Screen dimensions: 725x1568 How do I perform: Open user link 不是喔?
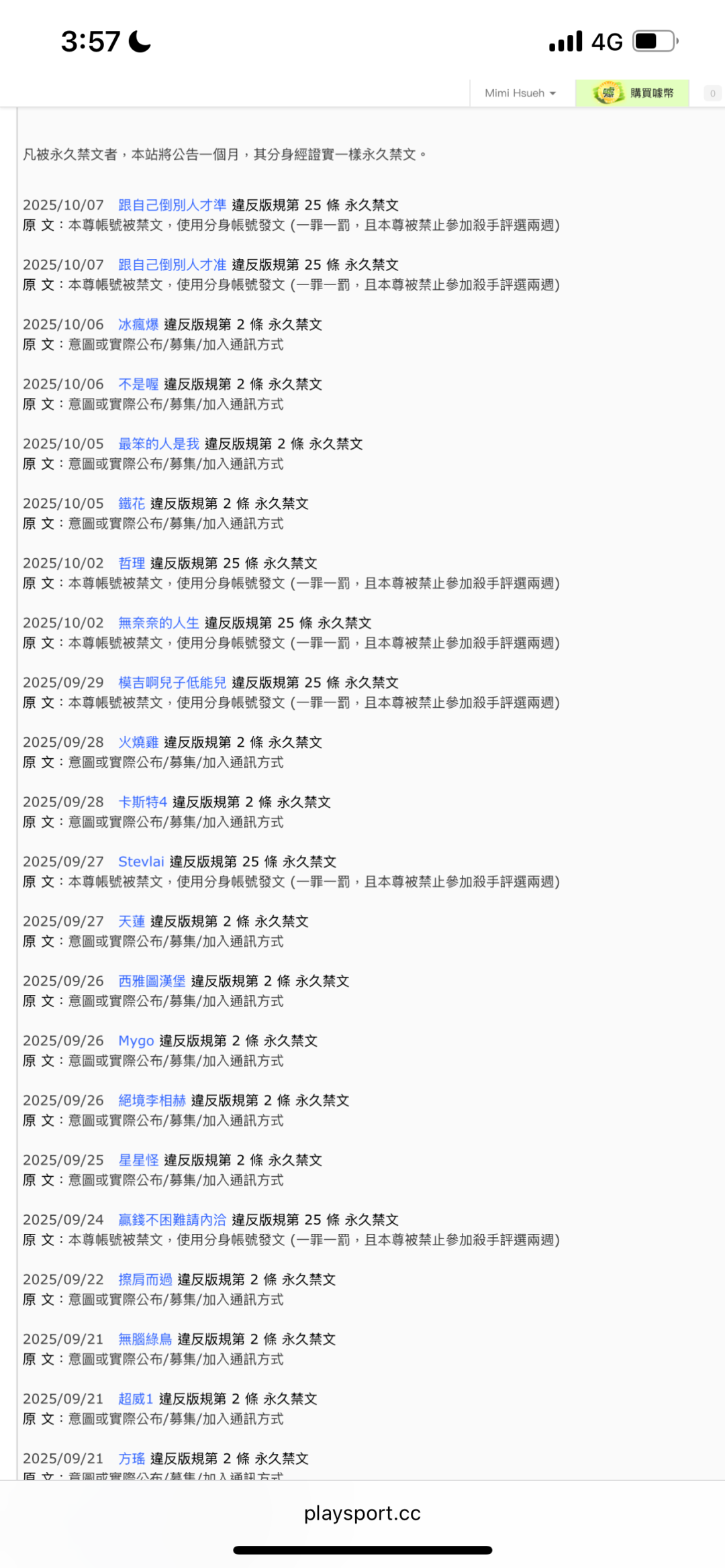pyautogui.click(x=138, y=384)
